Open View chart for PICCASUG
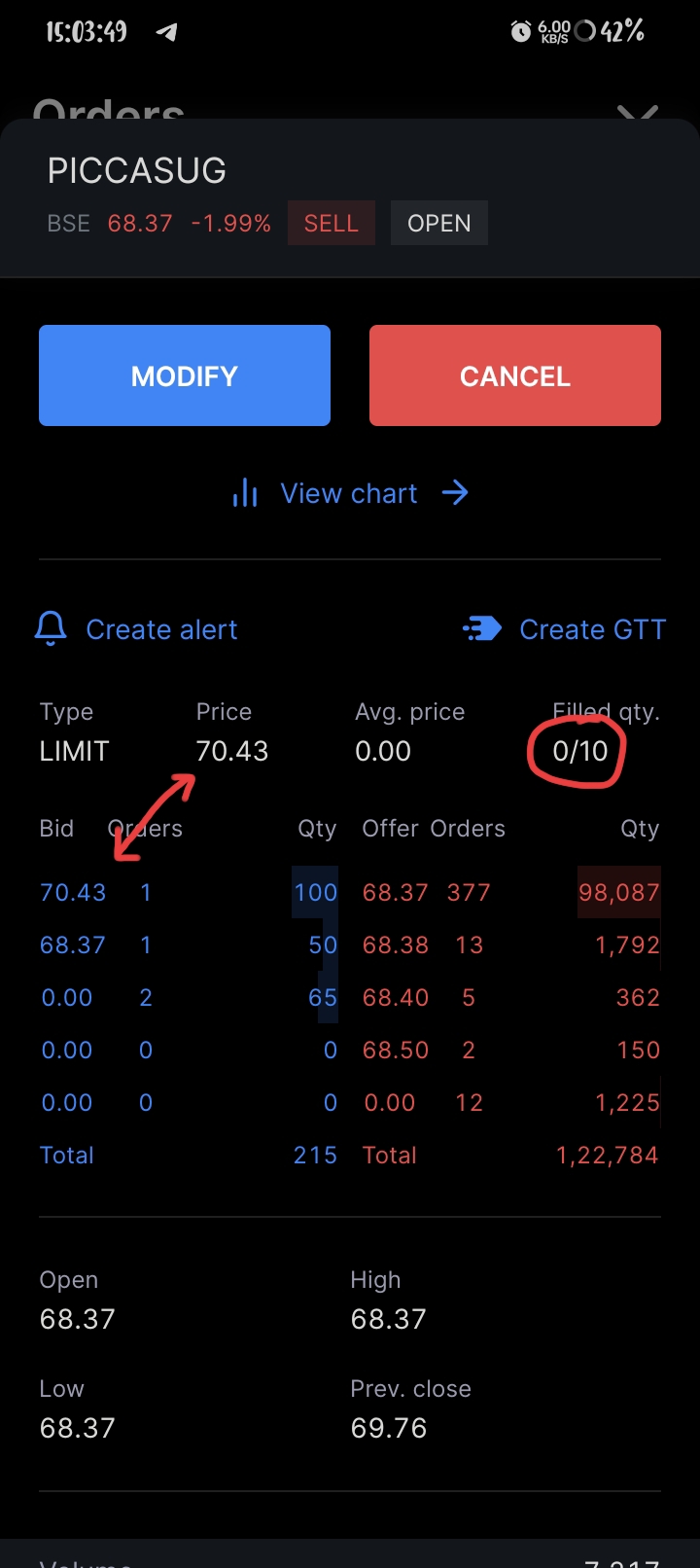 pyautogui.click(x=350, y=494)
